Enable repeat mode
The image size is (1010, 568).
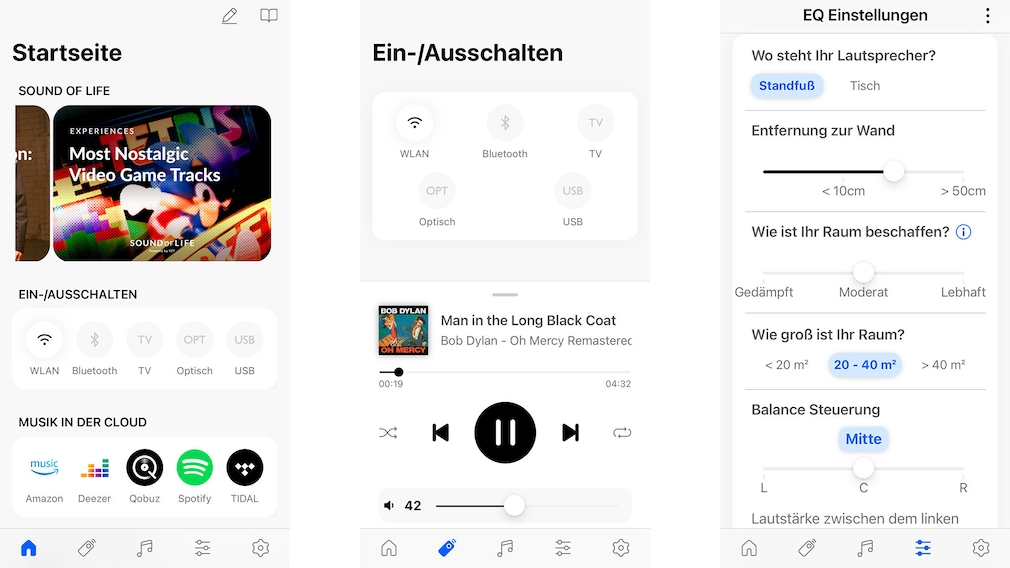pos(622,433)
